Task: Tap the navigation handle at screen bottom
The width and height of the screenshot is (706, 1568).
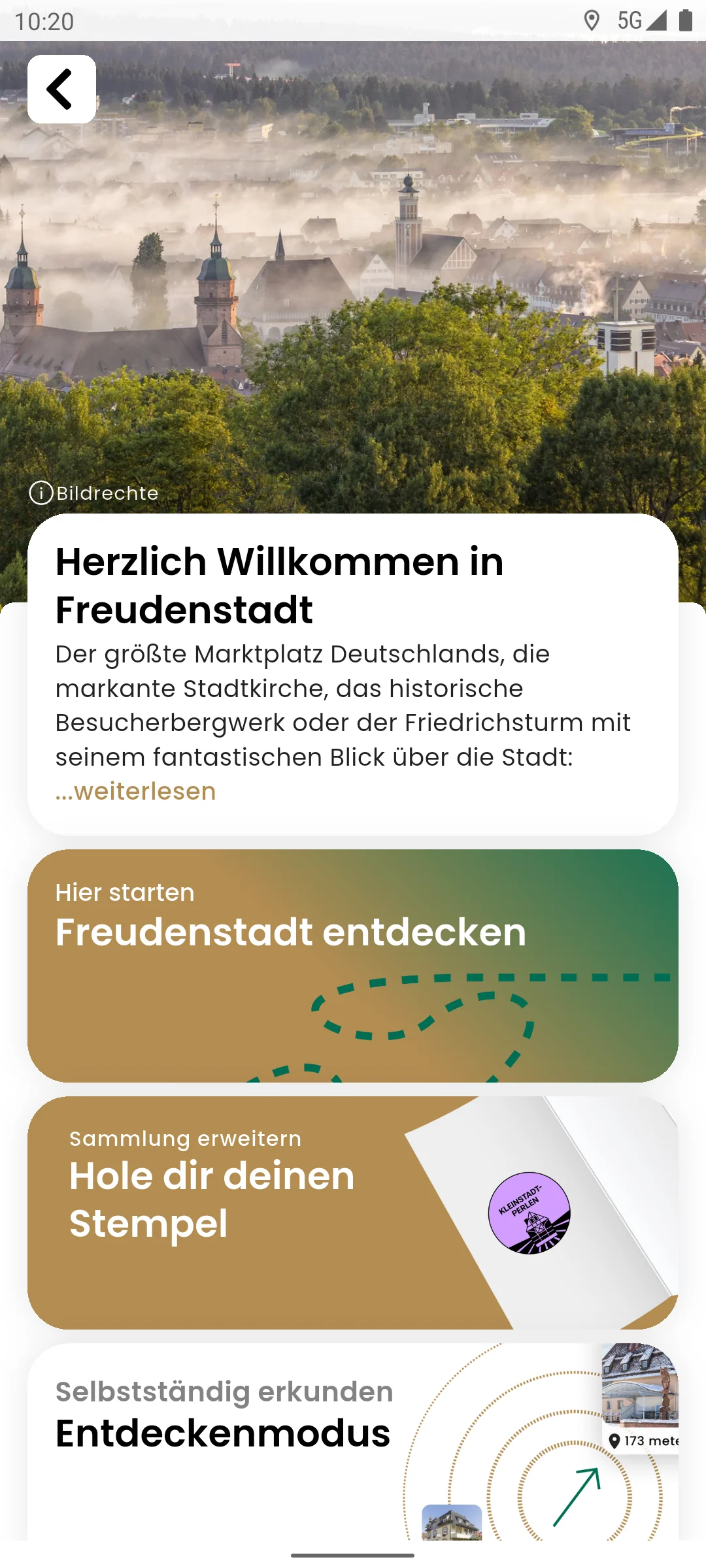Action: pos(353,1555)
